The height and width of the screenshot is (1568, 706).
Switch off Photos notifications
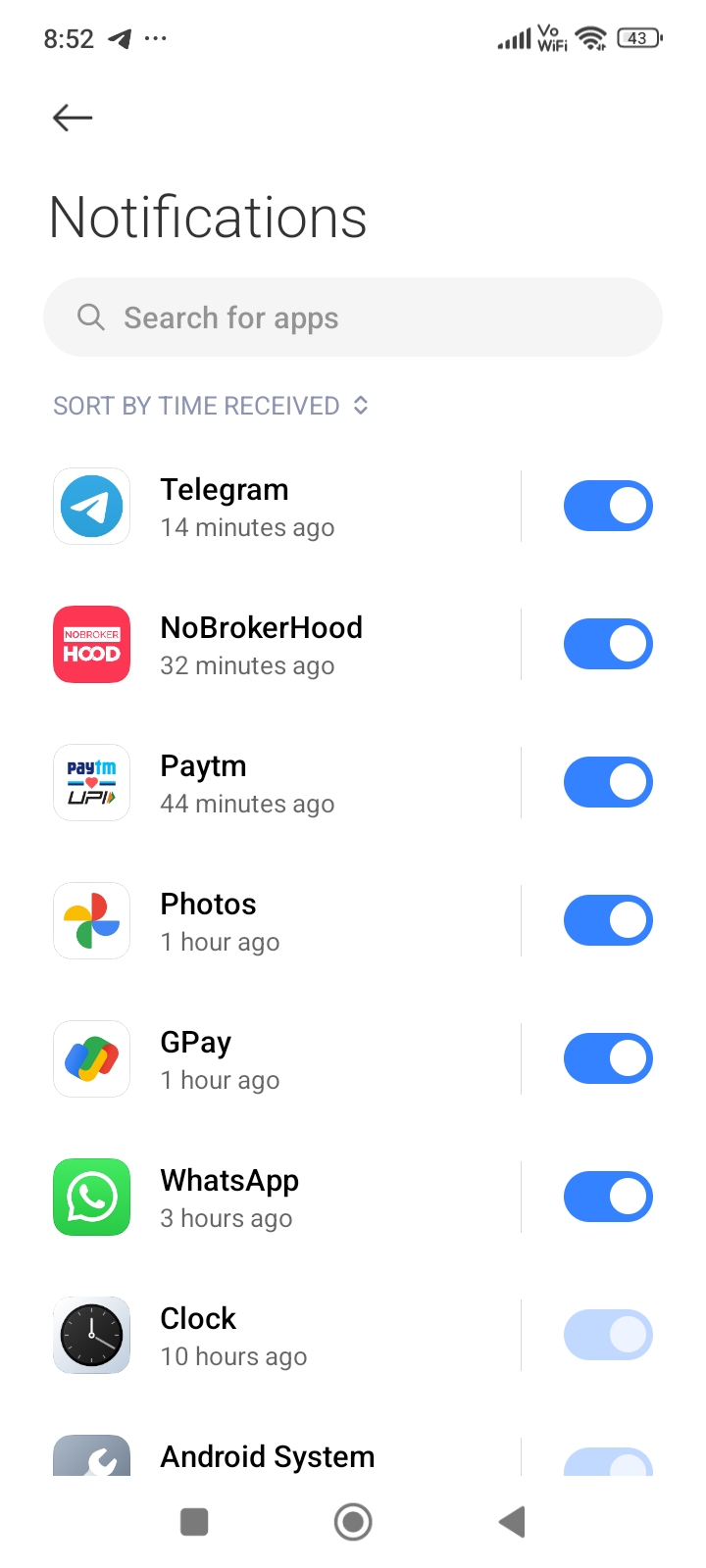click(608, 921)
